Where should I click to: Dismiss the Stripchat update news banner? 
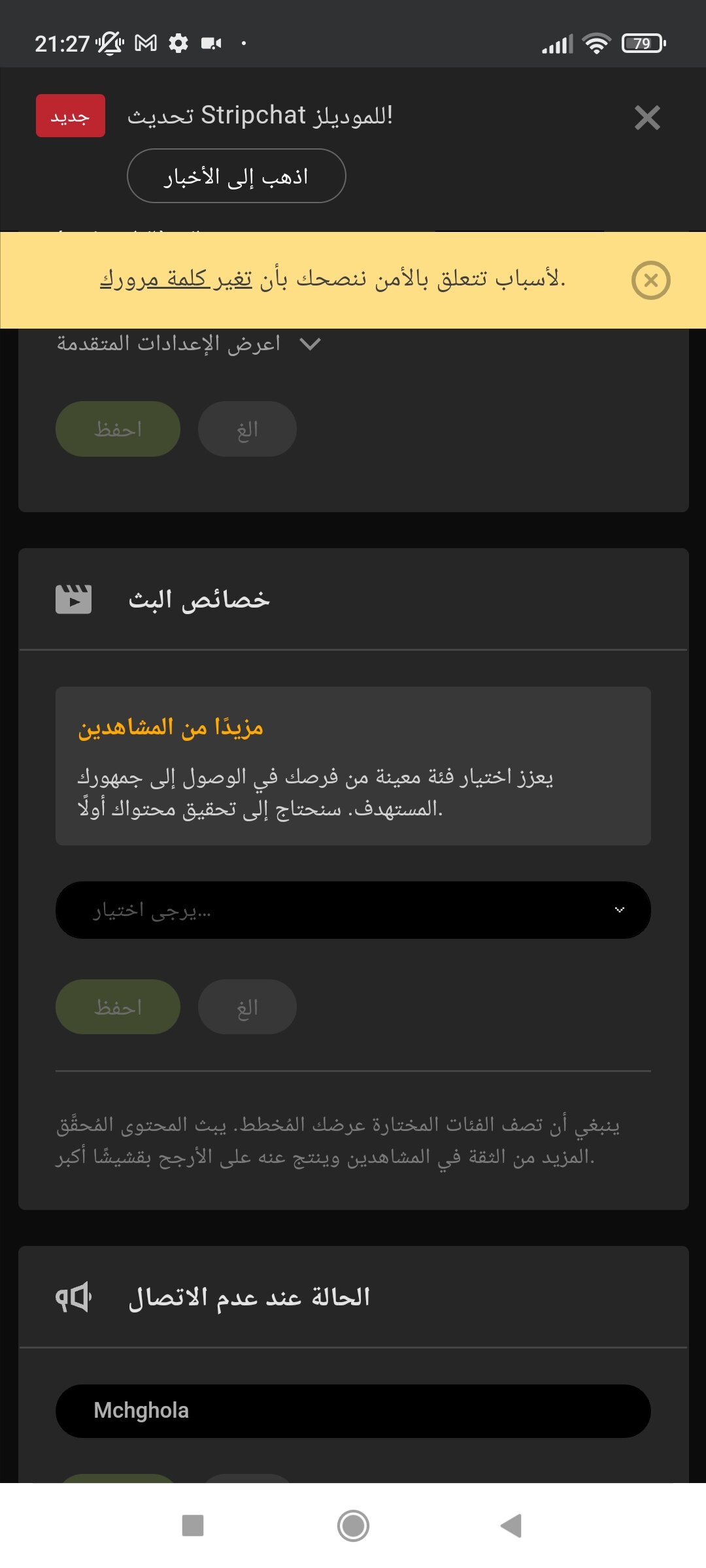click(x=647, y=118)
